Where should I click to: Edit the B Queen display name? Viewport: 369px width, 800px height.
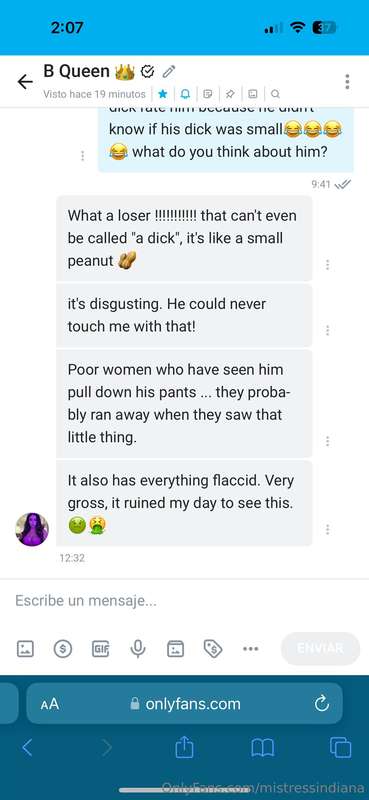pyautogui.click(x=169, y=71)
